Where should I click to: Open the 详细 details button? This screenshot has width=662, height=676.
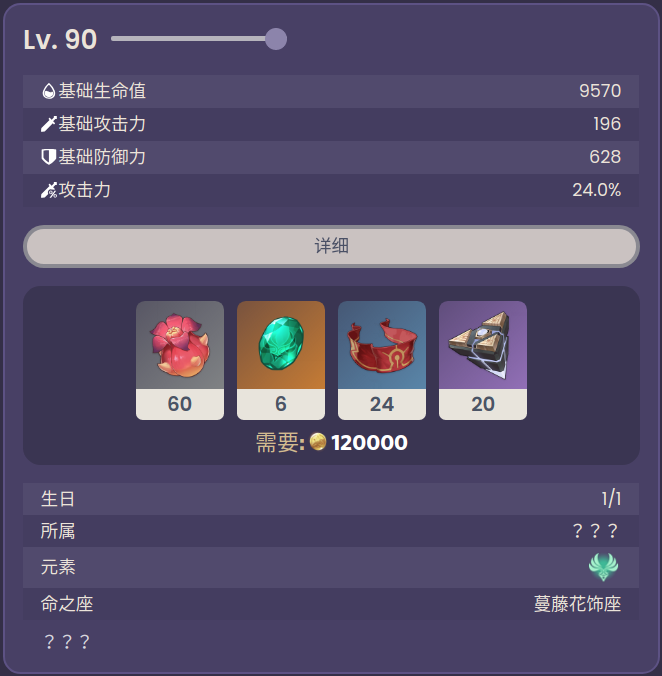pos(331,246)
